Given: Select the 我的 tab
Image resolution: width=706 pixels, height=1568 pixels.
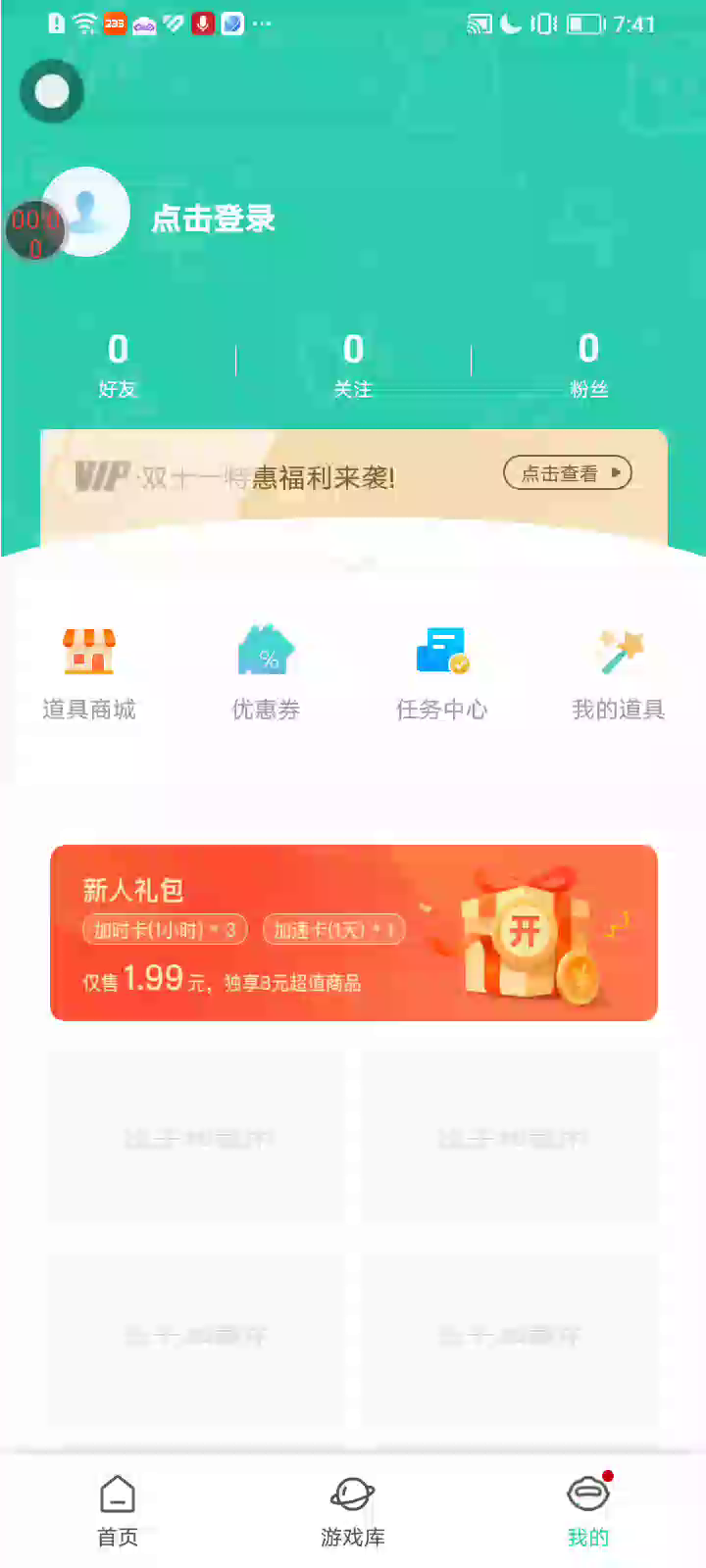Looking at the screenshot, I should pyautogui.click(x=588, y=1511).
